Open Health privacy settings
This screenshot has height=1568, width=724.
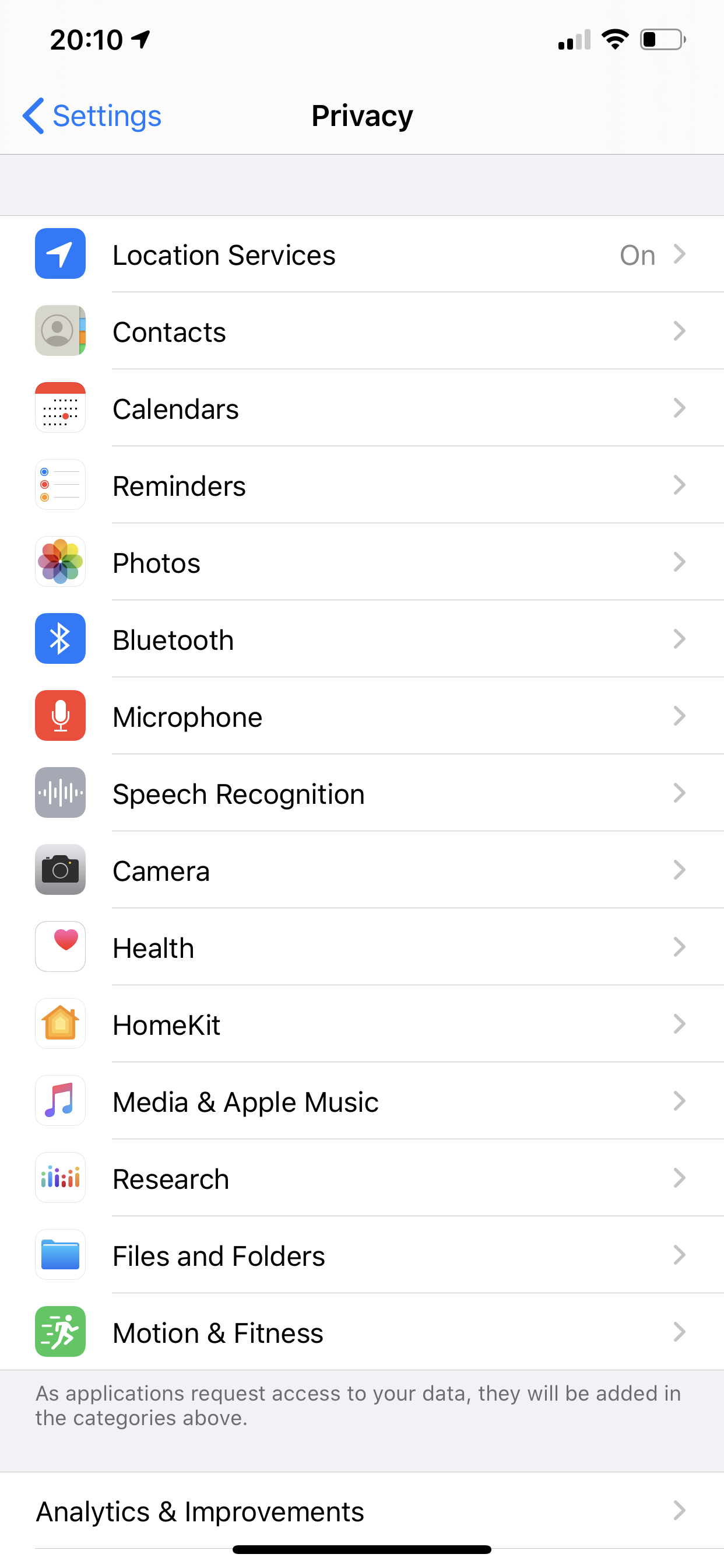click(361, 948)
